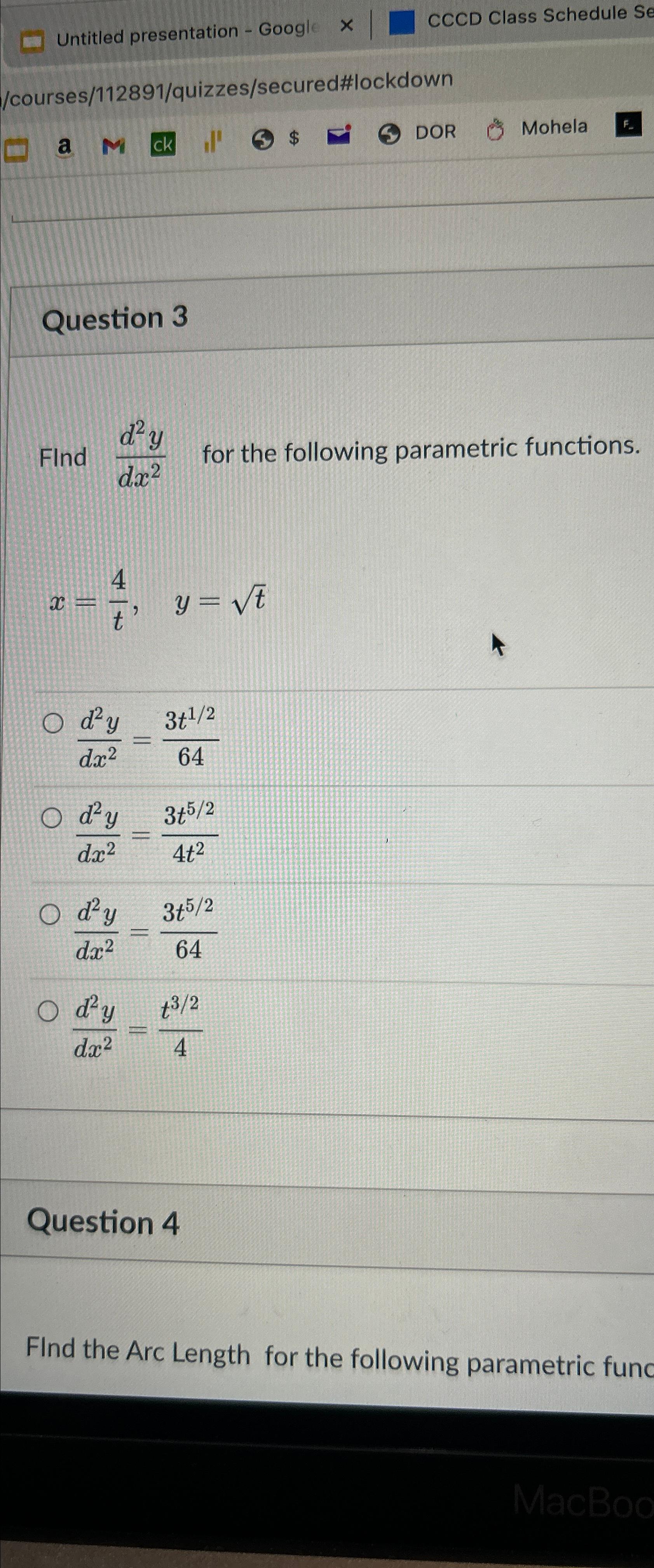Click the Mohela bookmark text
654x1568 pixels.
pyautogui.click(x=554, y=127)
